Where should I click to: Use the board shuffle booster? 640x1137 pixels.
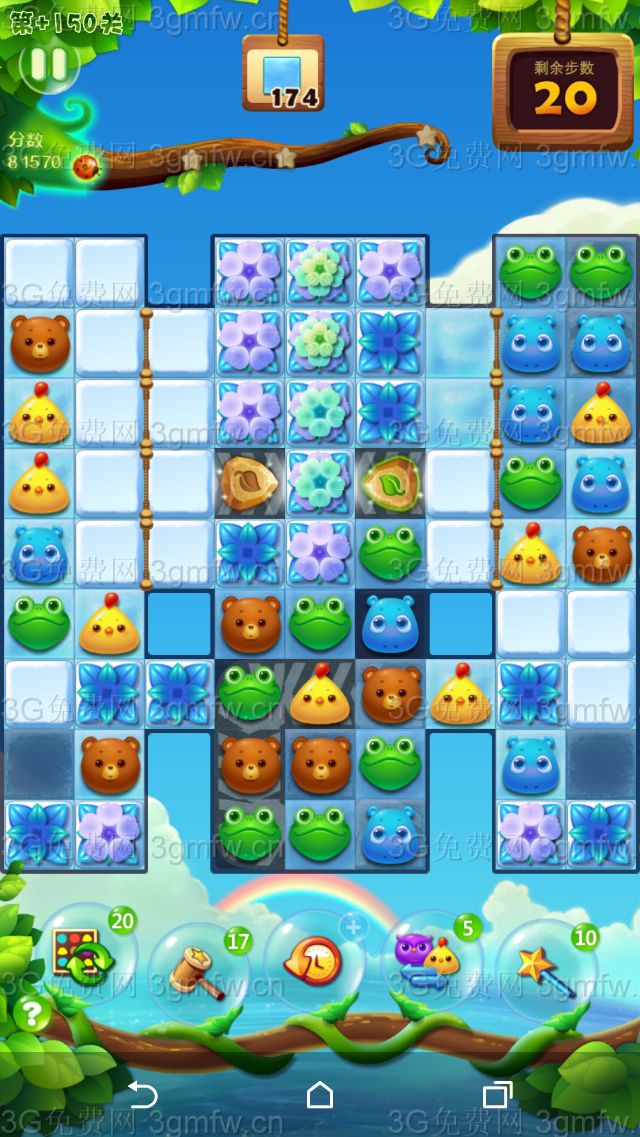point(84,955)
